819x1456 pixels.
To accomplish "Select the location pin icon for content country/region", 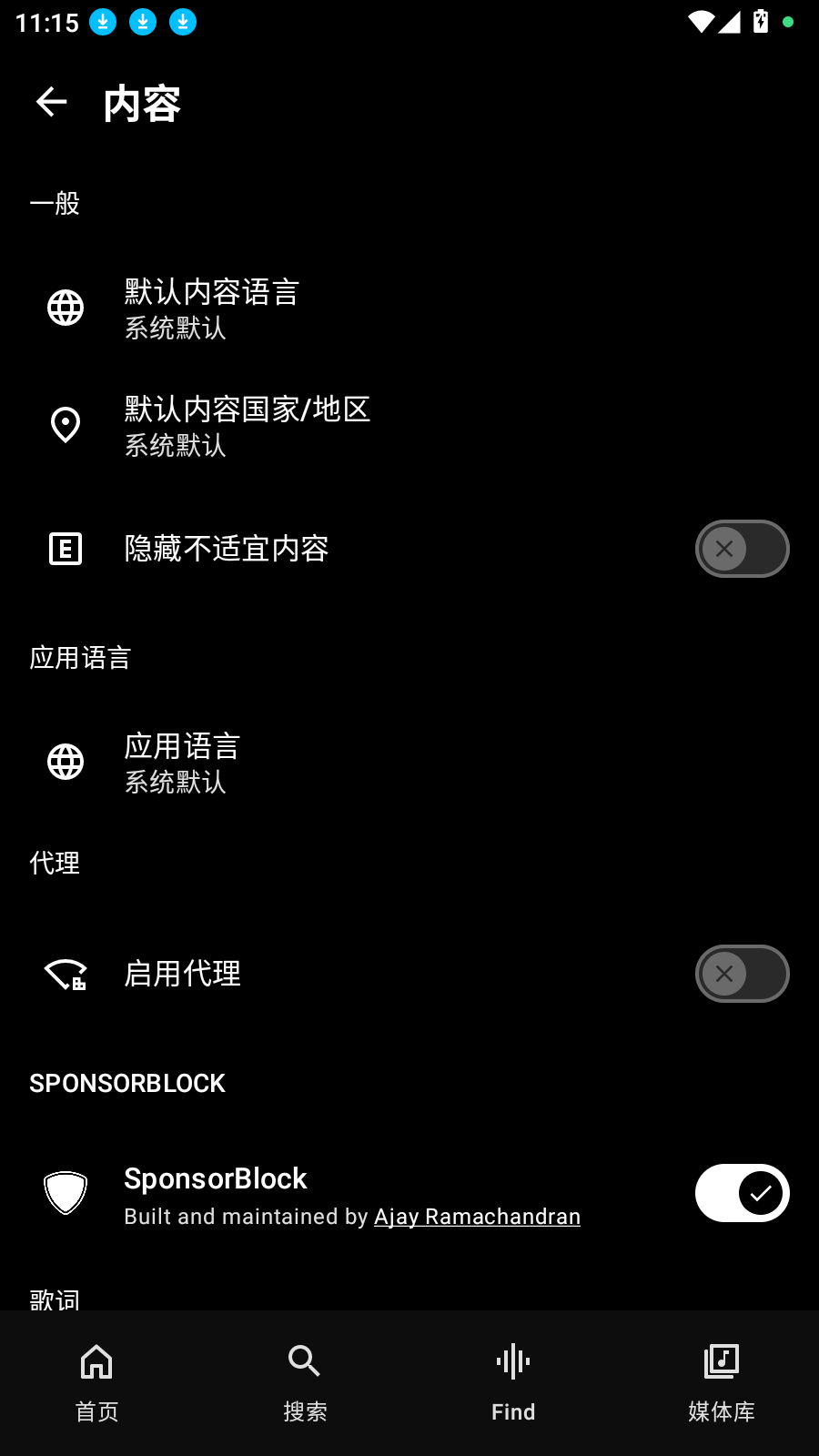I will tap(65, 425).
